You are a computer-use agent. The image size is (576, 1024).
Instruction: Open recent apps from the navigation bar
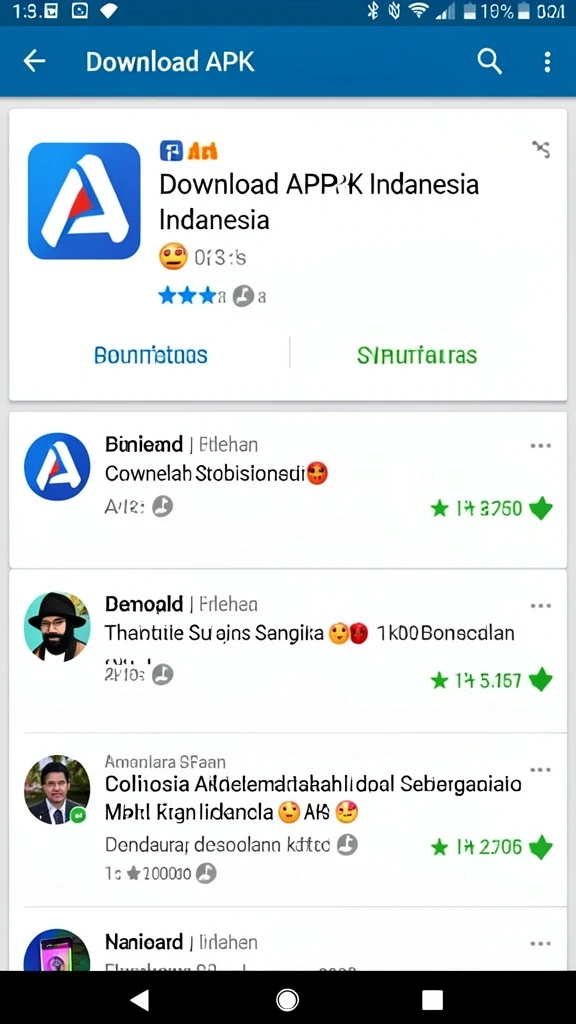point(432,999)
